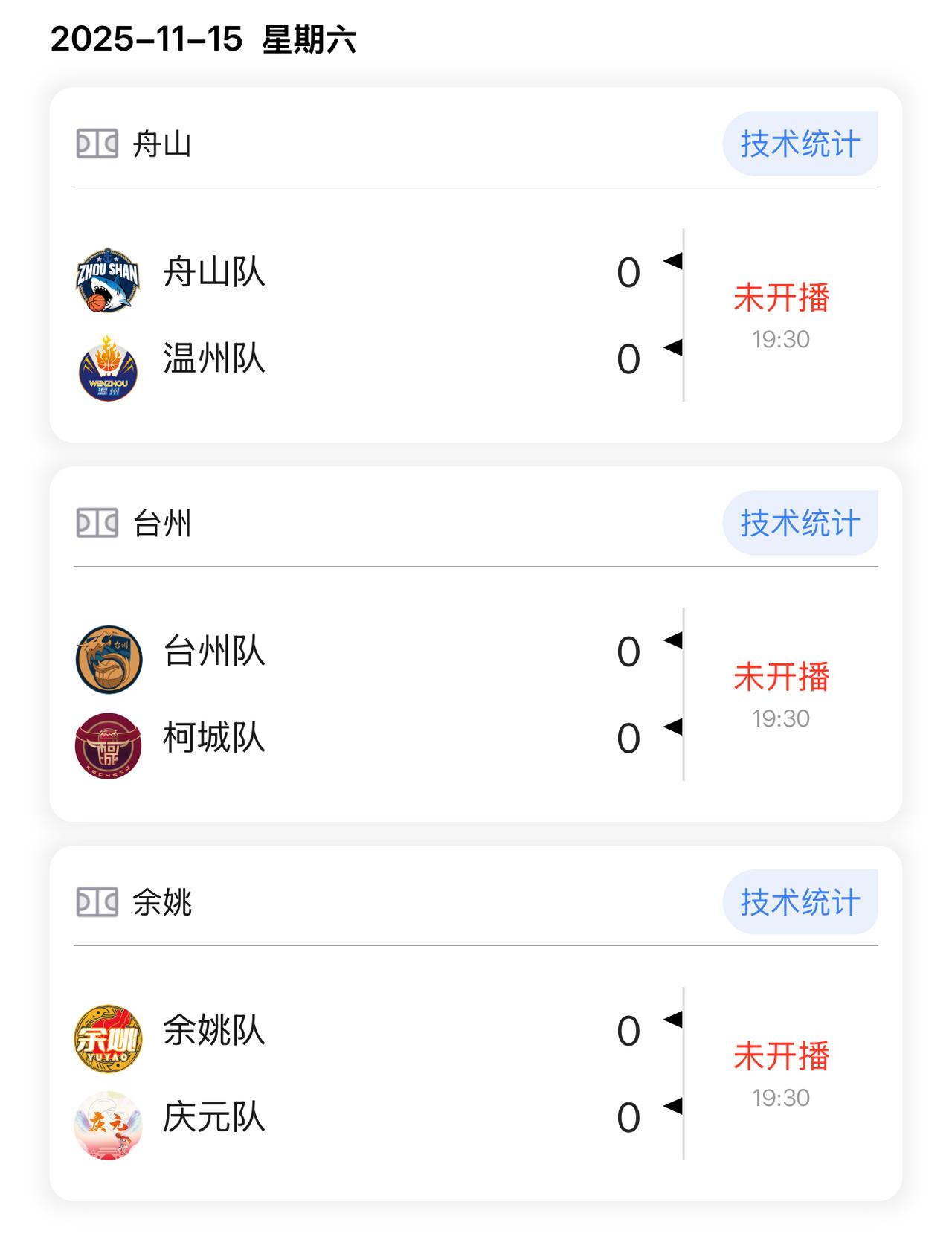Open 技术统计 for the Zhoushan match
952x1251 pixels.
click(800, 142)
